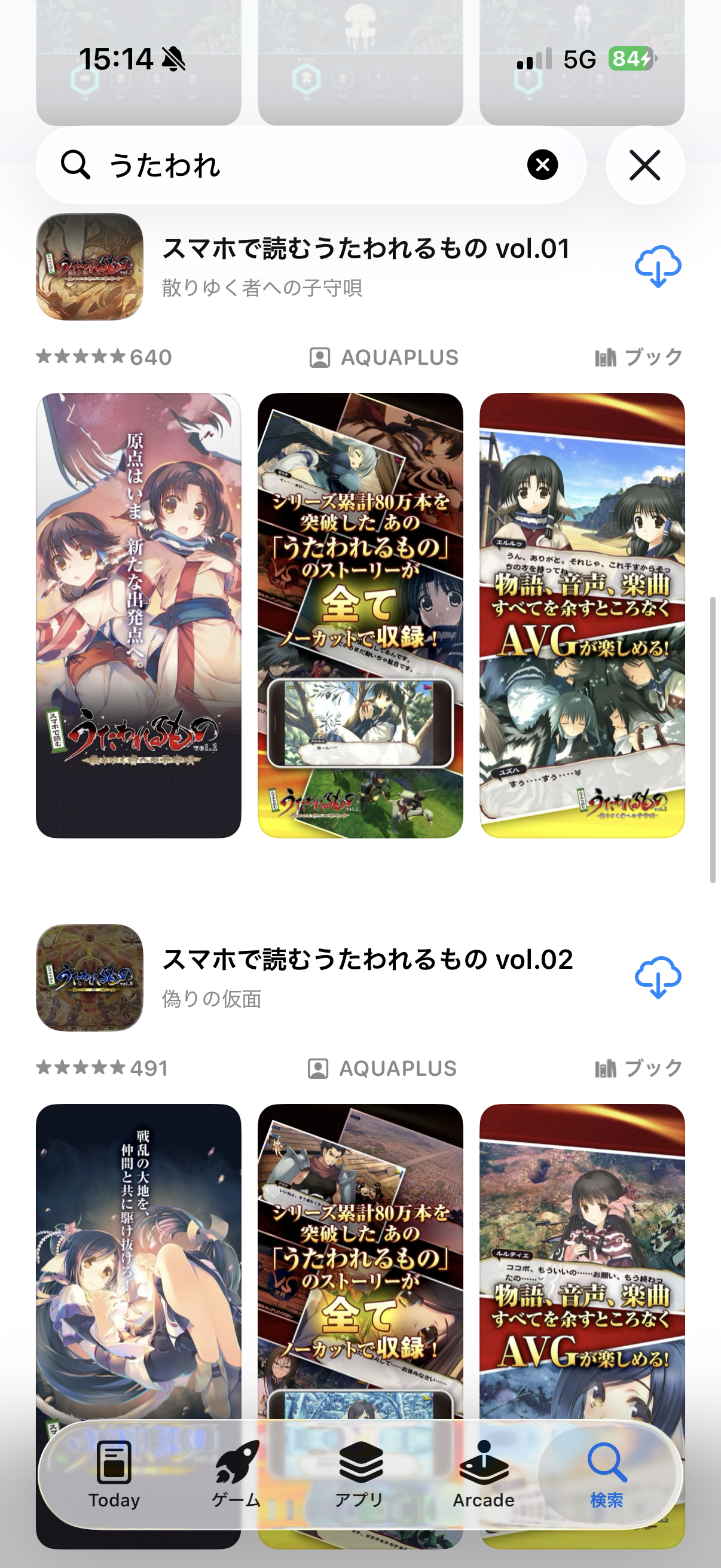This screenshot has height=1568, width=721.
Task: View vol.01 screenshot about 全てノーカットで収録
Action: [360, 615]
